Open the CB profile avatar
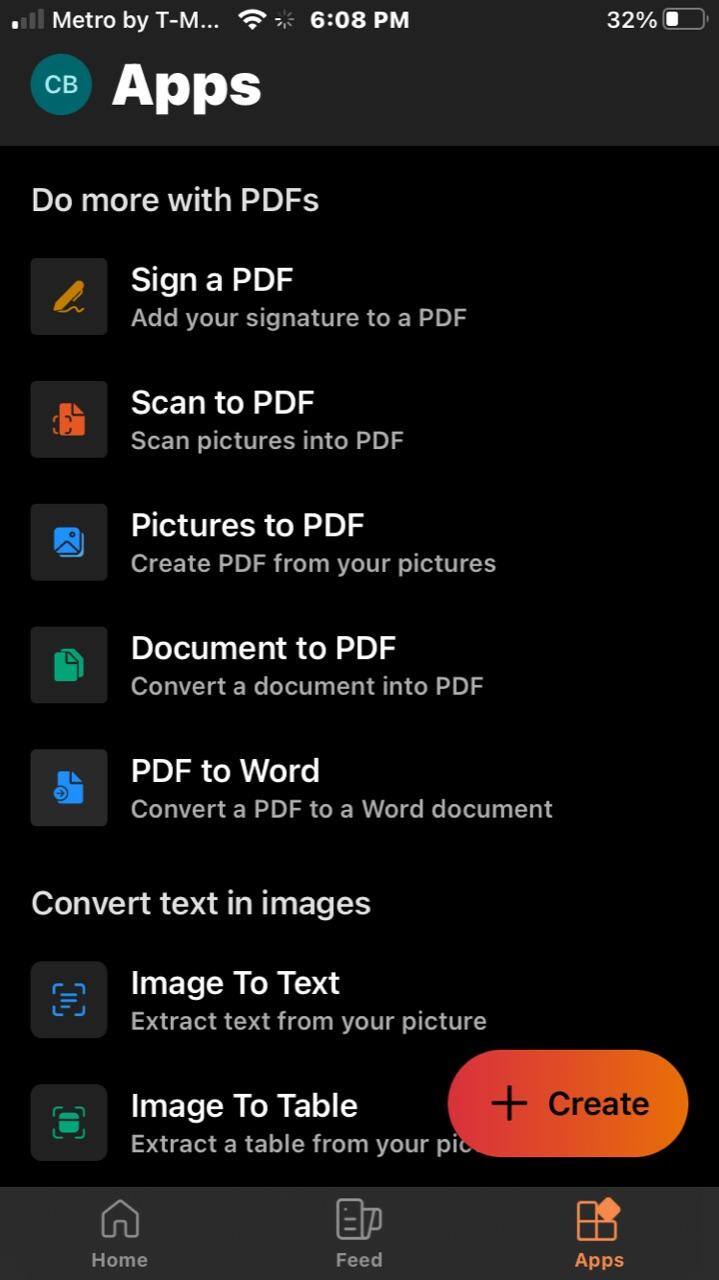The height and width of the screenshot is (1280, 719). 61,85
